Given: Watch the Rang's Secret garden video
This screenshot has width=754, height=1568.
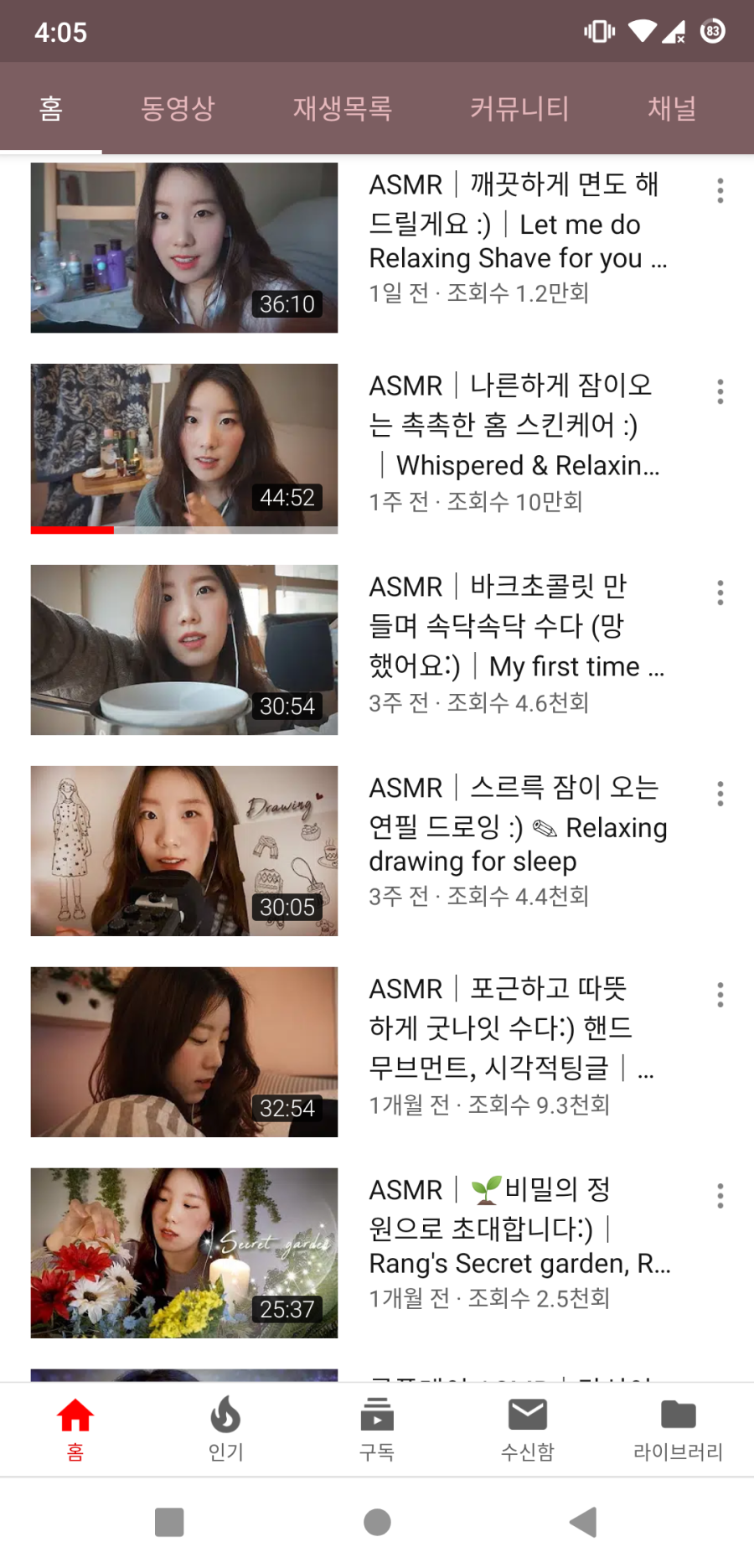Looking at the screenshot, I should [184, 1253].
